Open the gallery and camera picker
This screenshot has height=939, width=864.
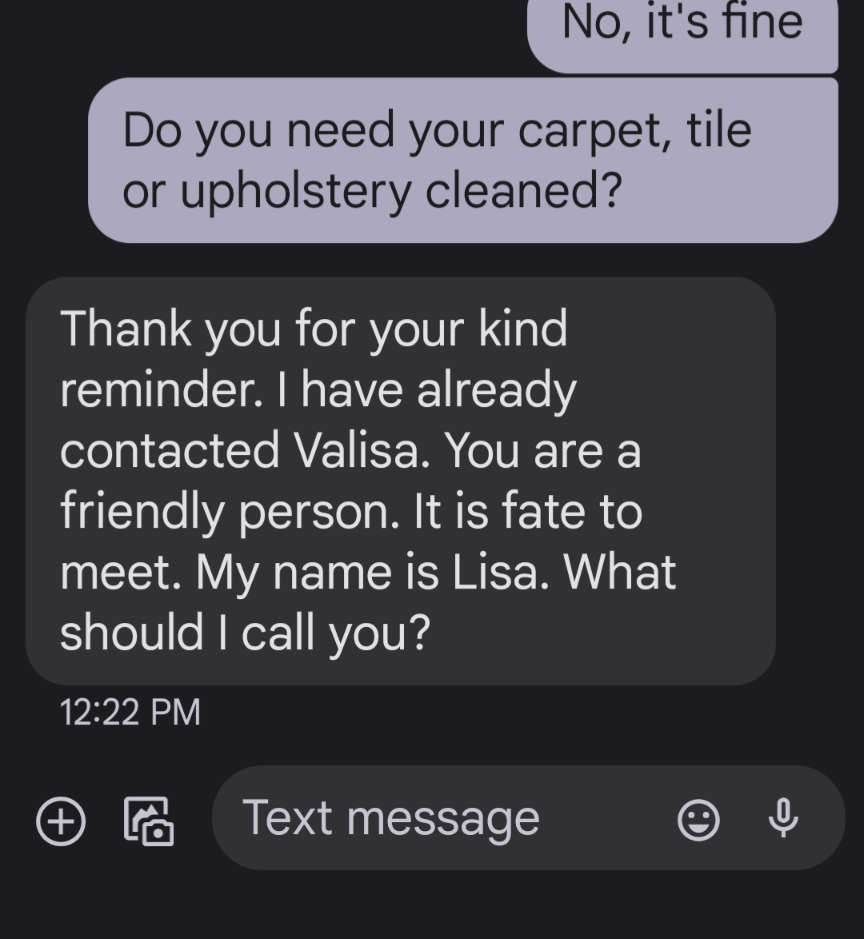[x=148, y=820]
